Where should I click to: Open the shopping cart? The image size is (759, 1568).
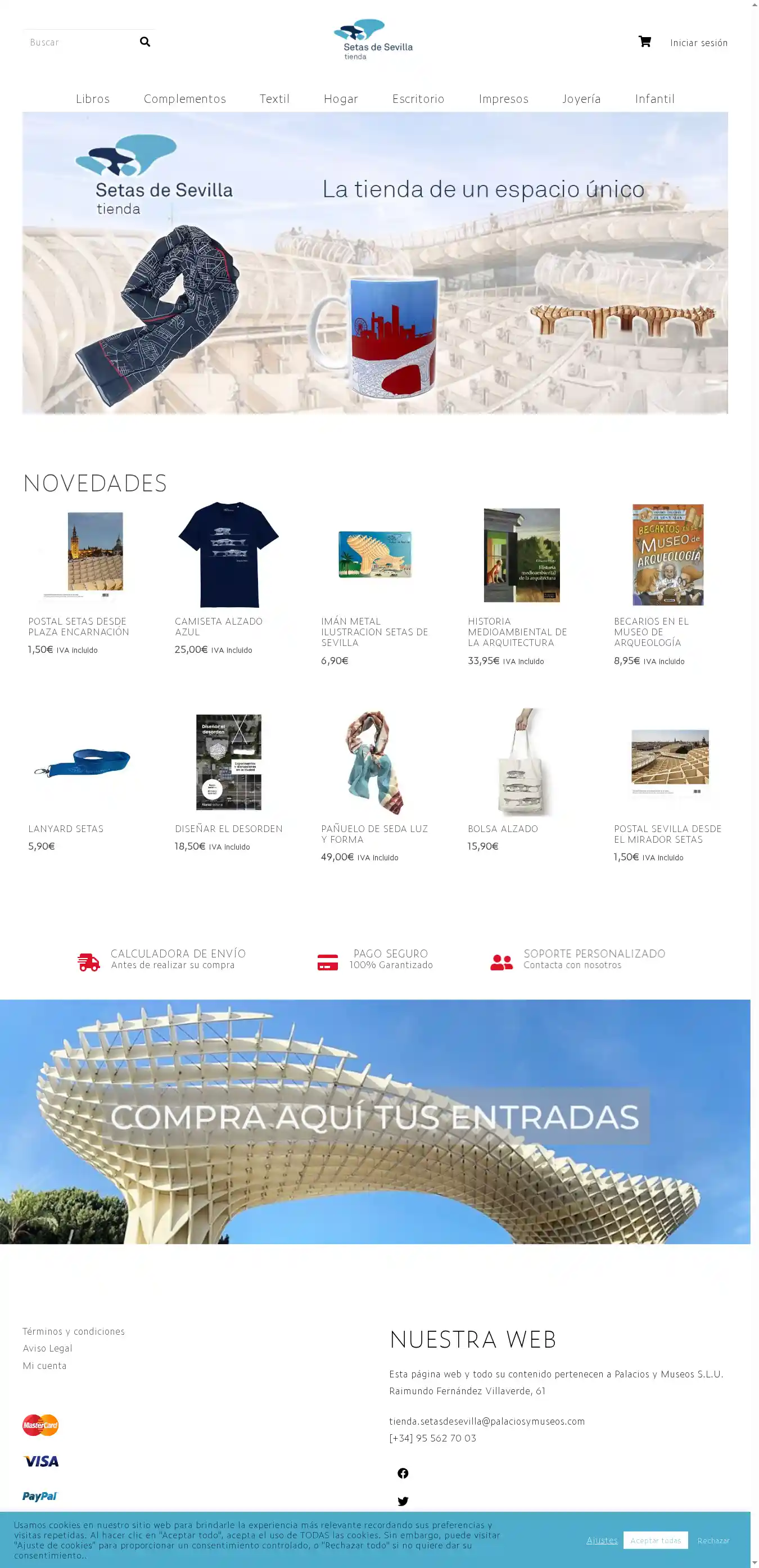click(x=644, y=42)
